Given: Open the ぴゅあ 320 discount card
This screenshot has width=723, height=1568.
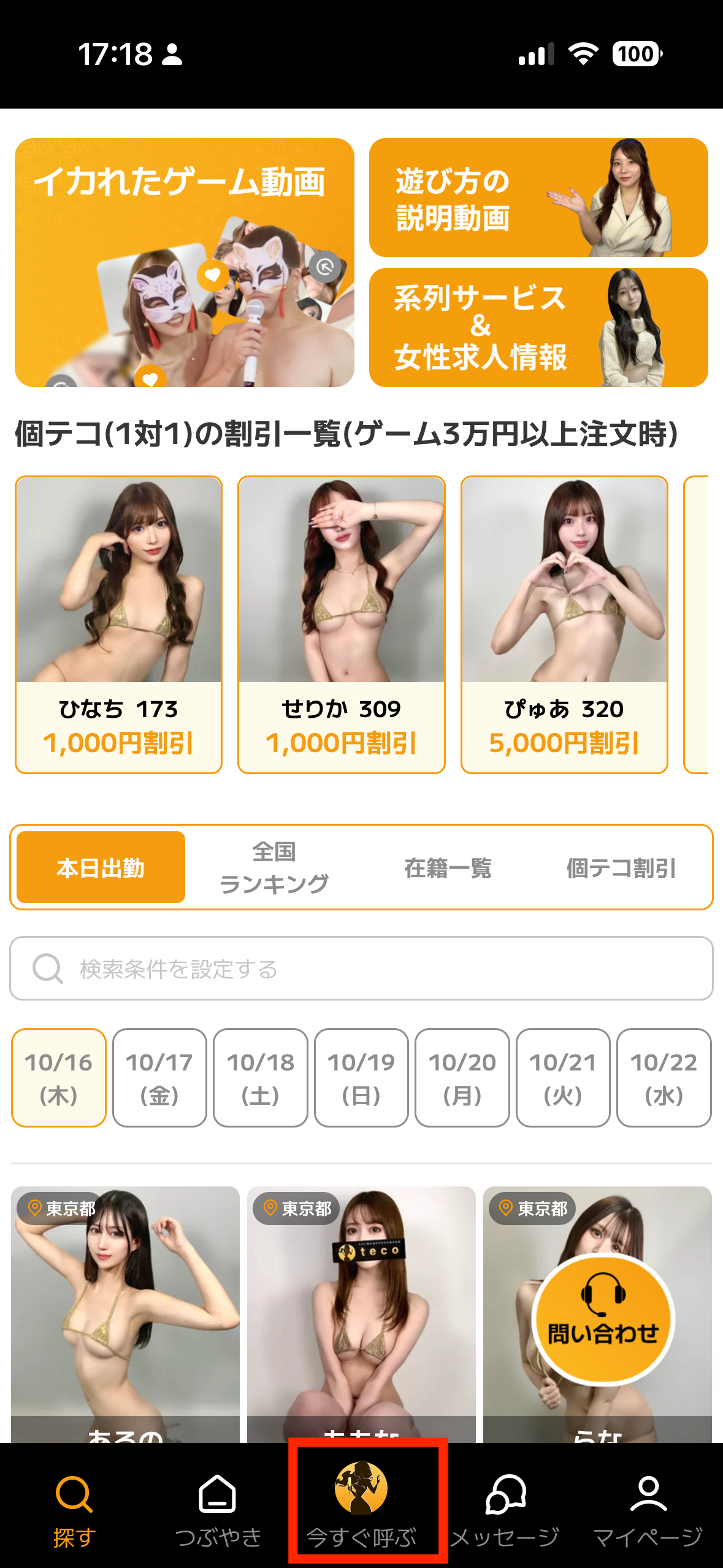Looking at the screenshot, I should (x=564, y=625).
